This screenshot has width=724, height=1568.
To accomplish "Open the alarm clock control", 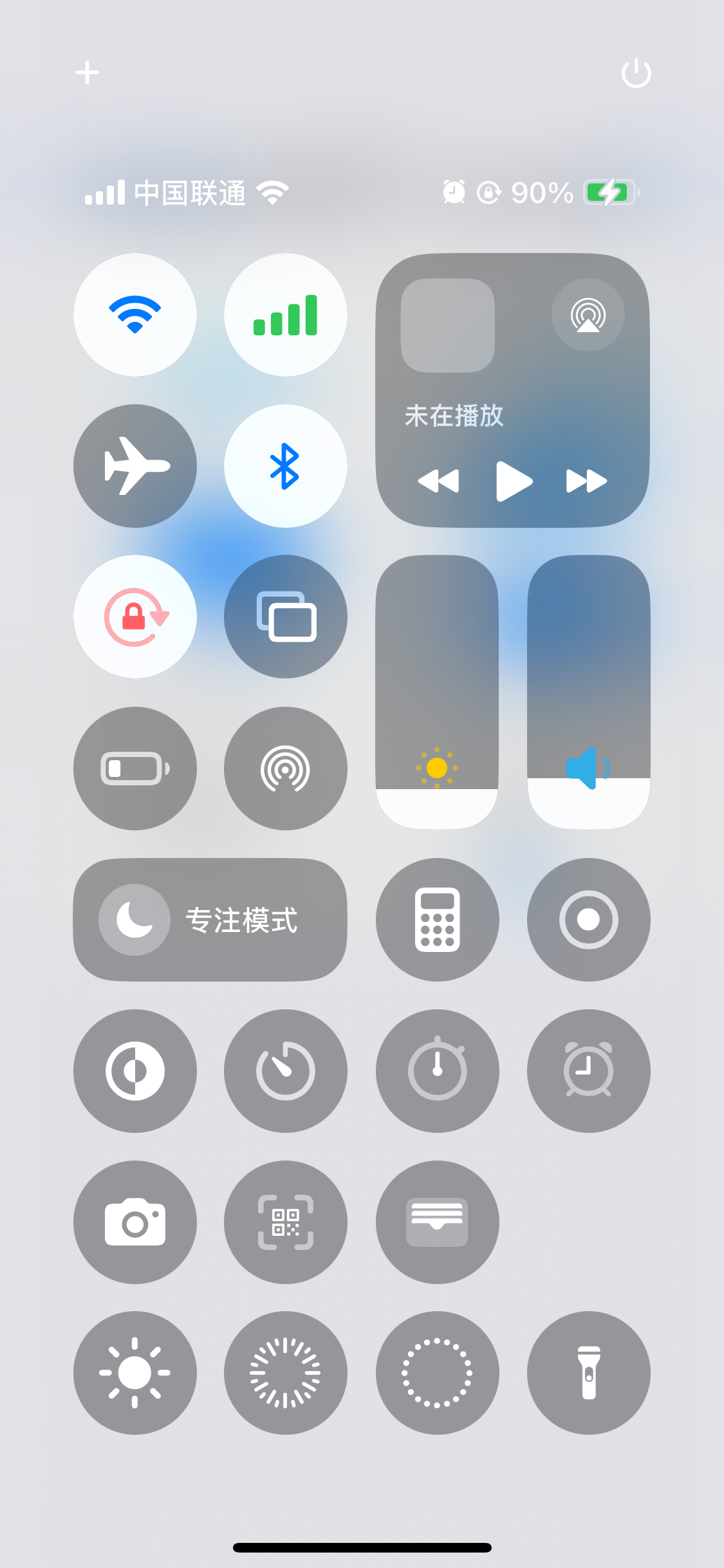I will tap(588, 1071).
